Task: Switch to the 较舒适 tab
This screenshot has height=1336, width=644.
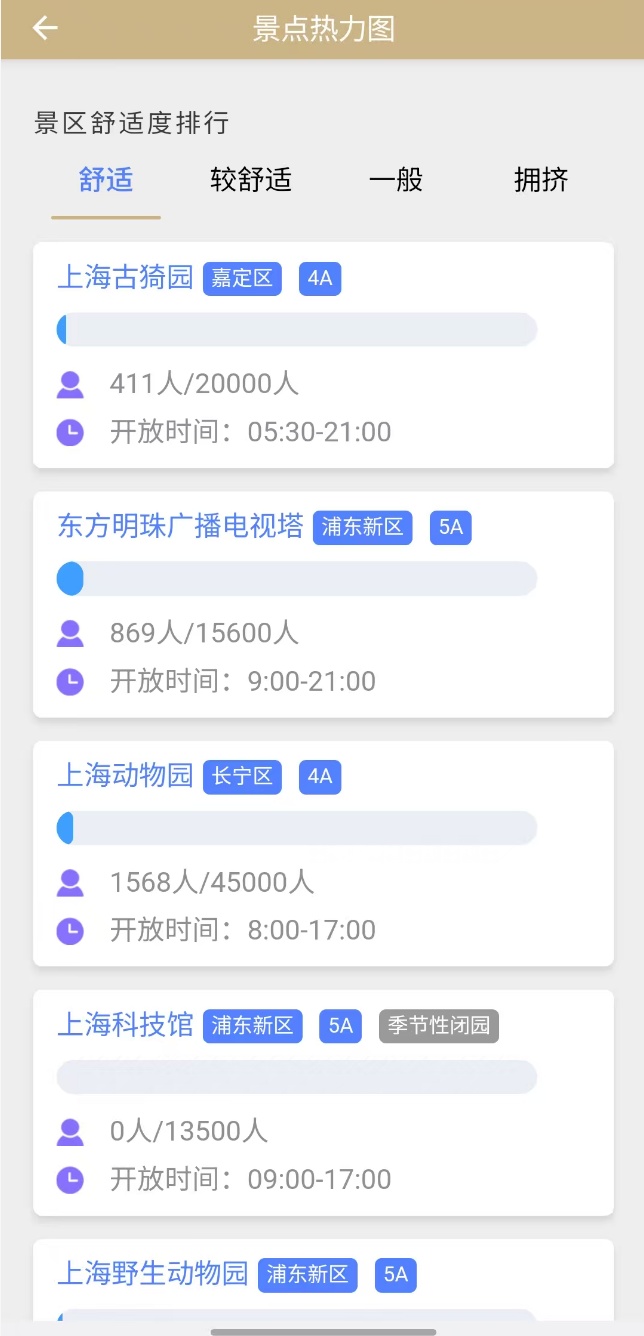Action: (251, 180)
